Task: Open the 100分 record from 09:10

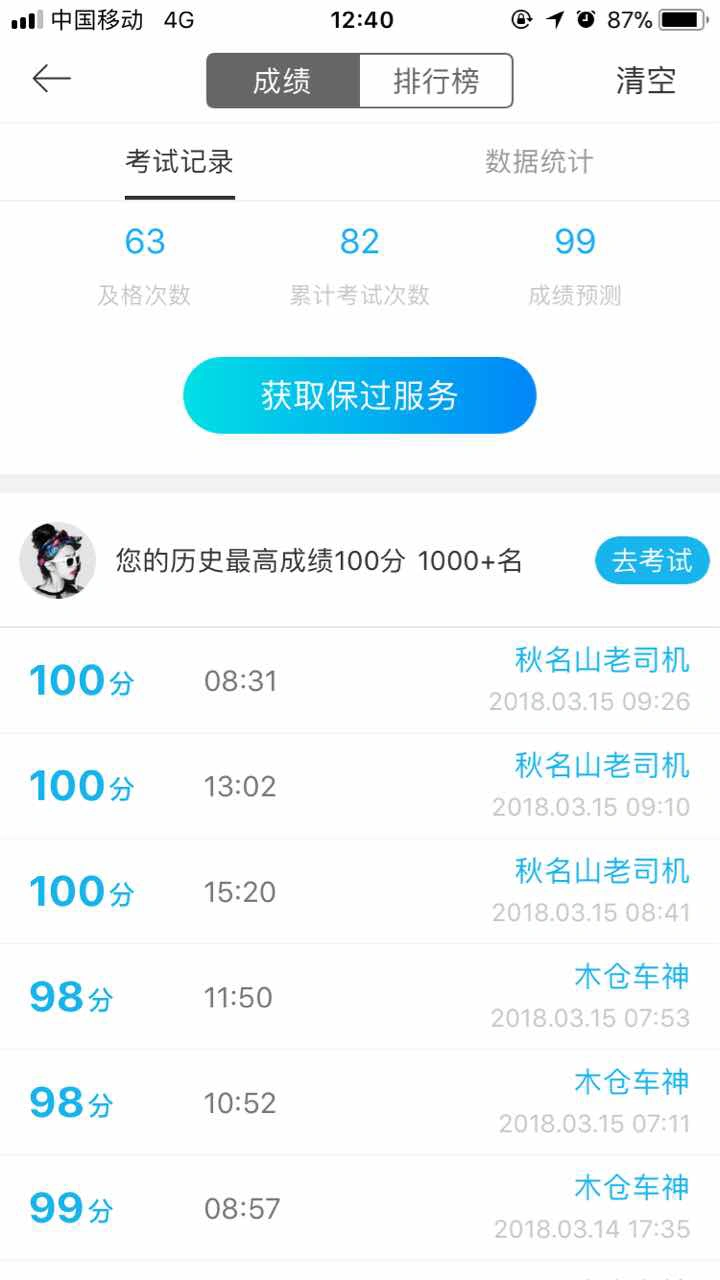Action: pyautogui.click(x=360, y=786)
